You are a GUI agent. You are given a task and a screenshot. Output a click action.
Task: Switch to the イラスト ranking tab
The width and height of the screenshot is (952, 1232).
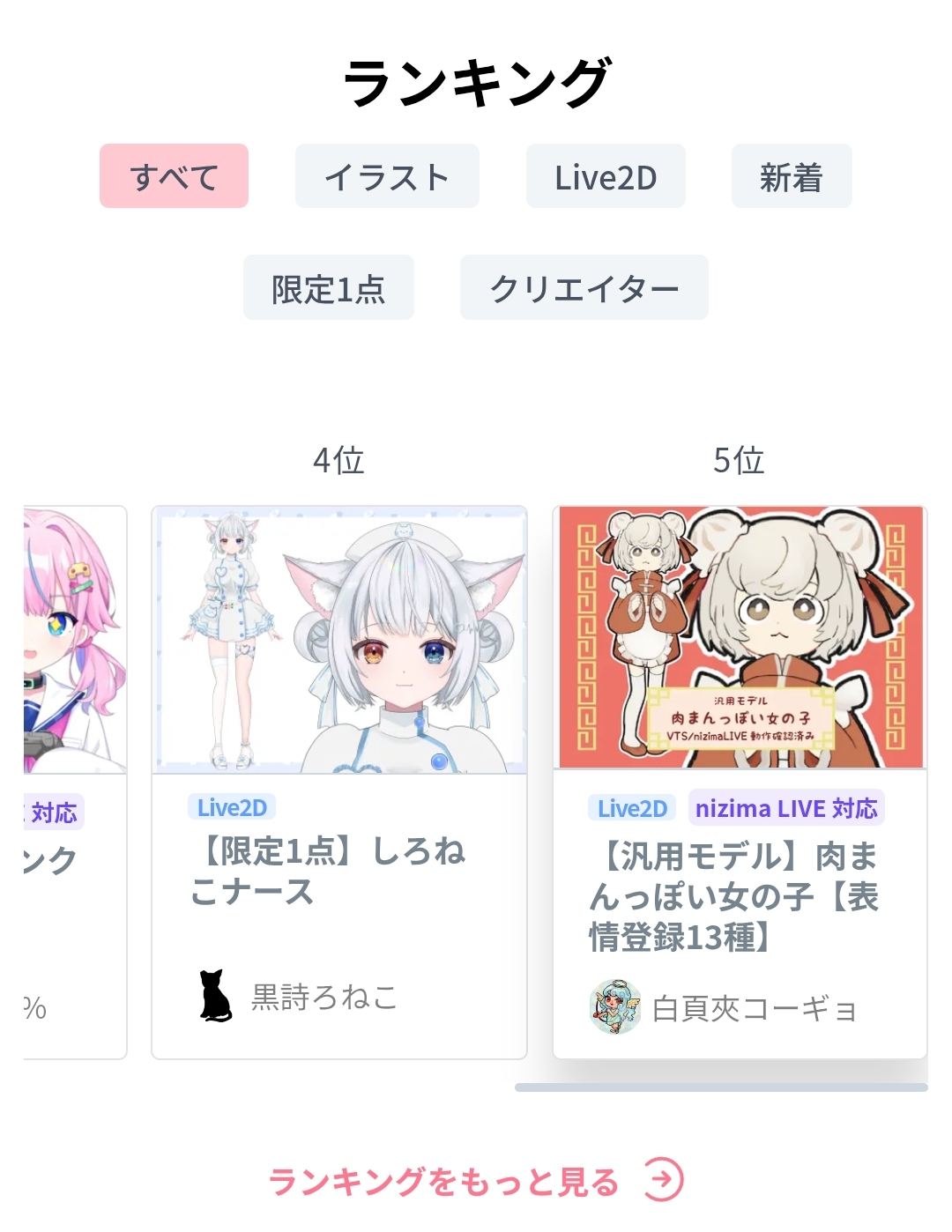click(387, 176)
